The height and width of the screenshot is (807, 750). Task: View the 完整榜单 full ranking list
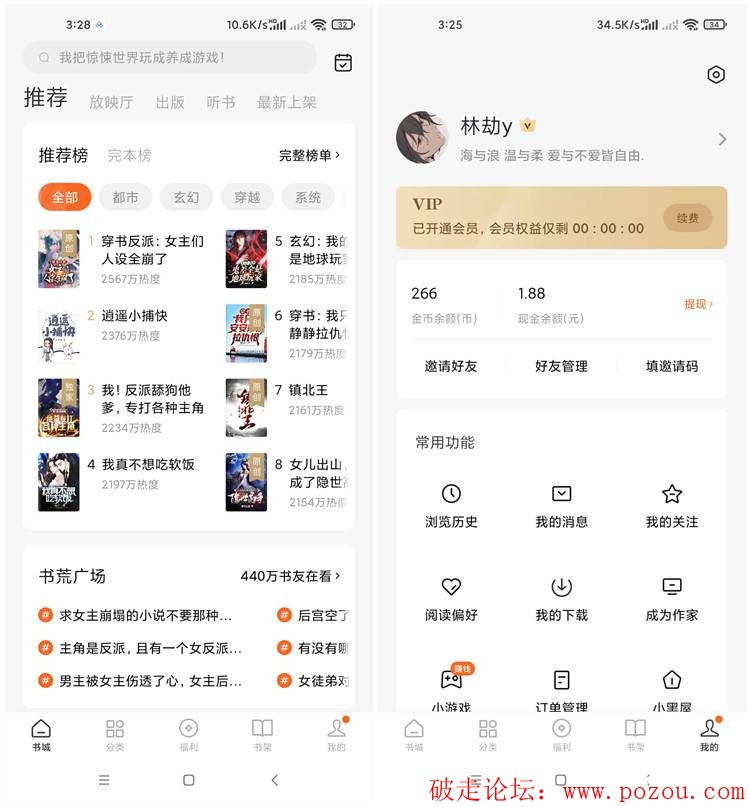309,156
